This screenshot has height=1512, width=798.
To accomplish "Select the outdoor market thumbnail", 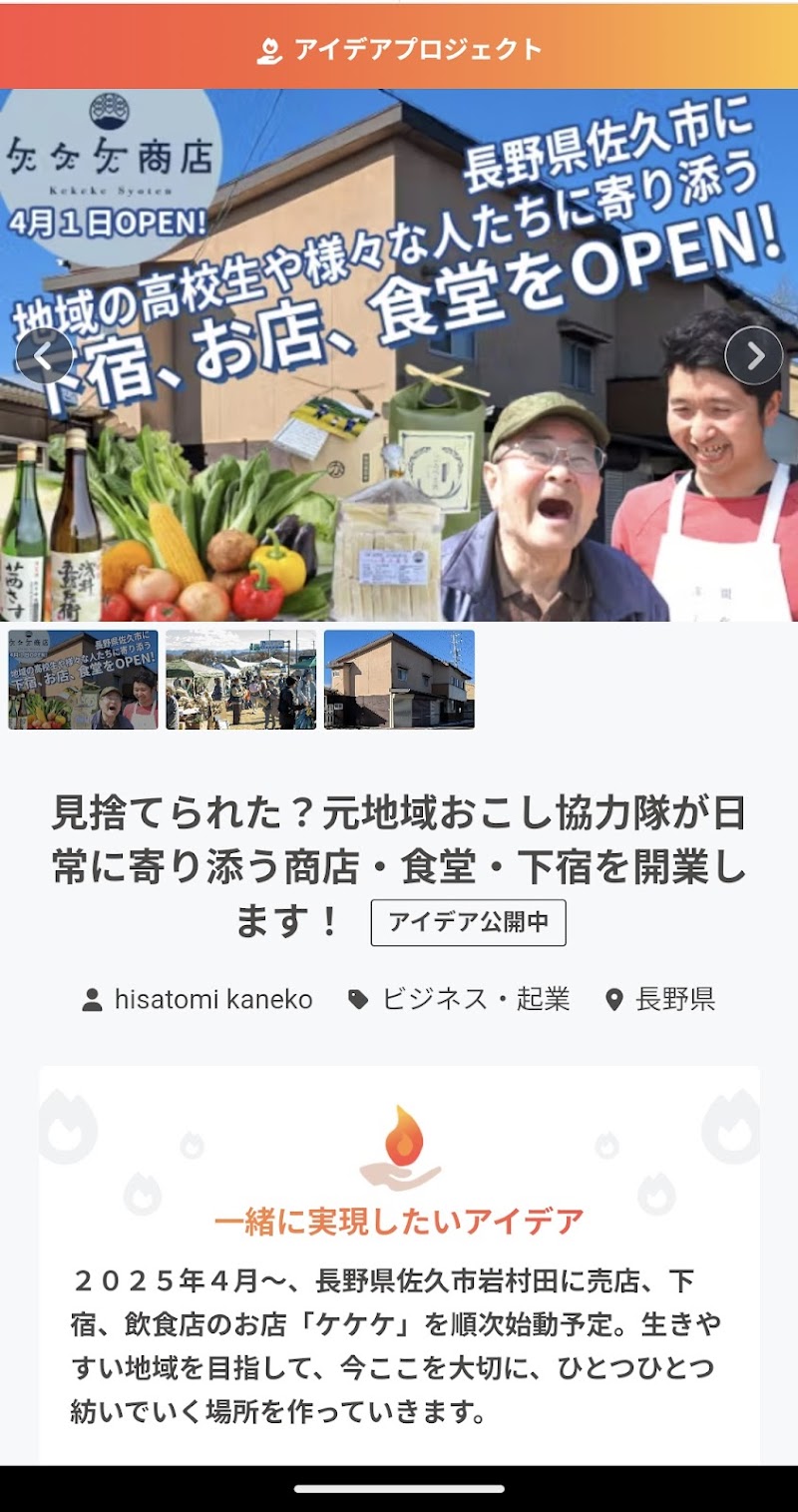I will tap(241, 680).
